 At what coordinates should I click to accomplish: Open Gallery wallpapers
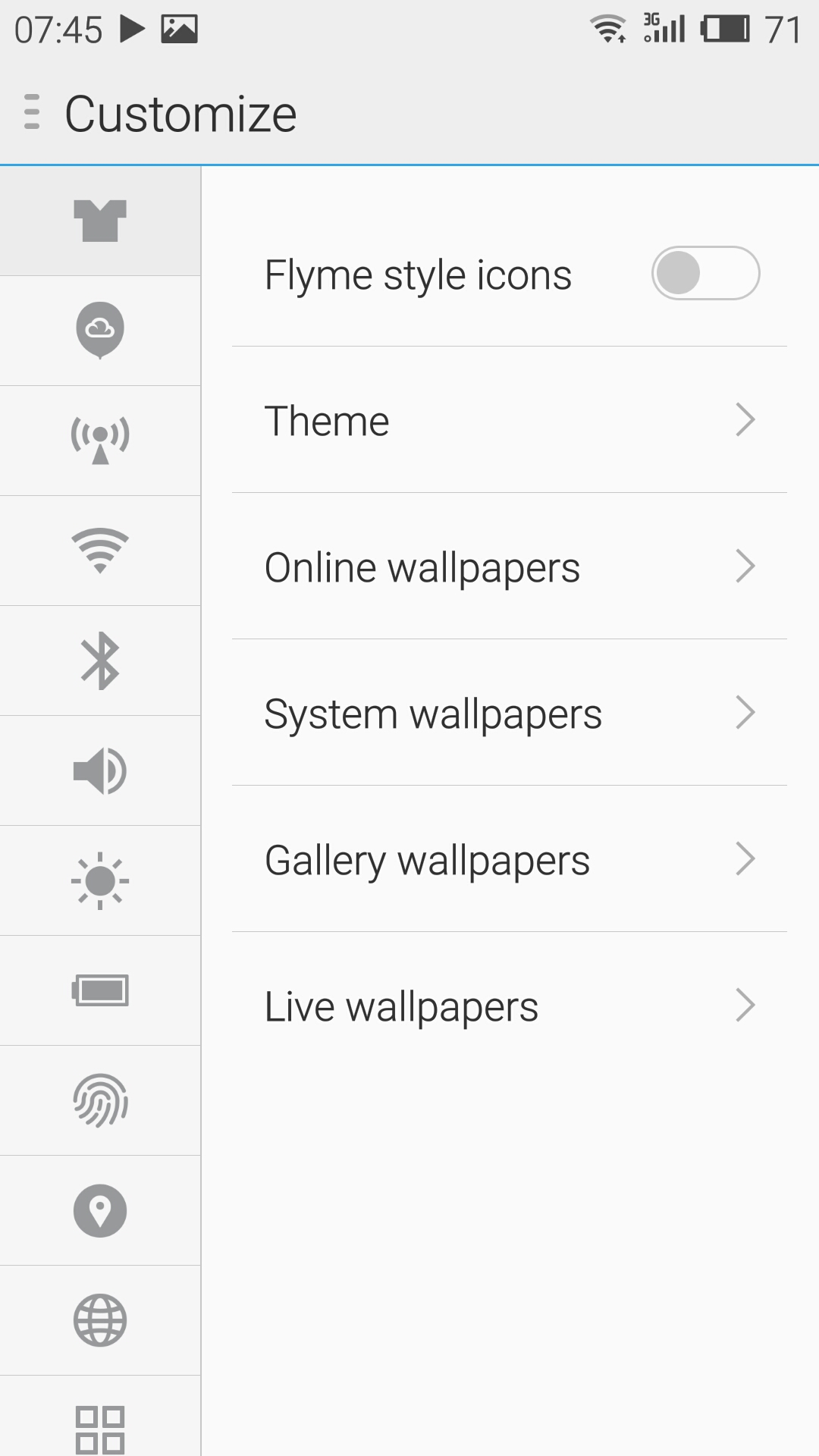(510, 859)
